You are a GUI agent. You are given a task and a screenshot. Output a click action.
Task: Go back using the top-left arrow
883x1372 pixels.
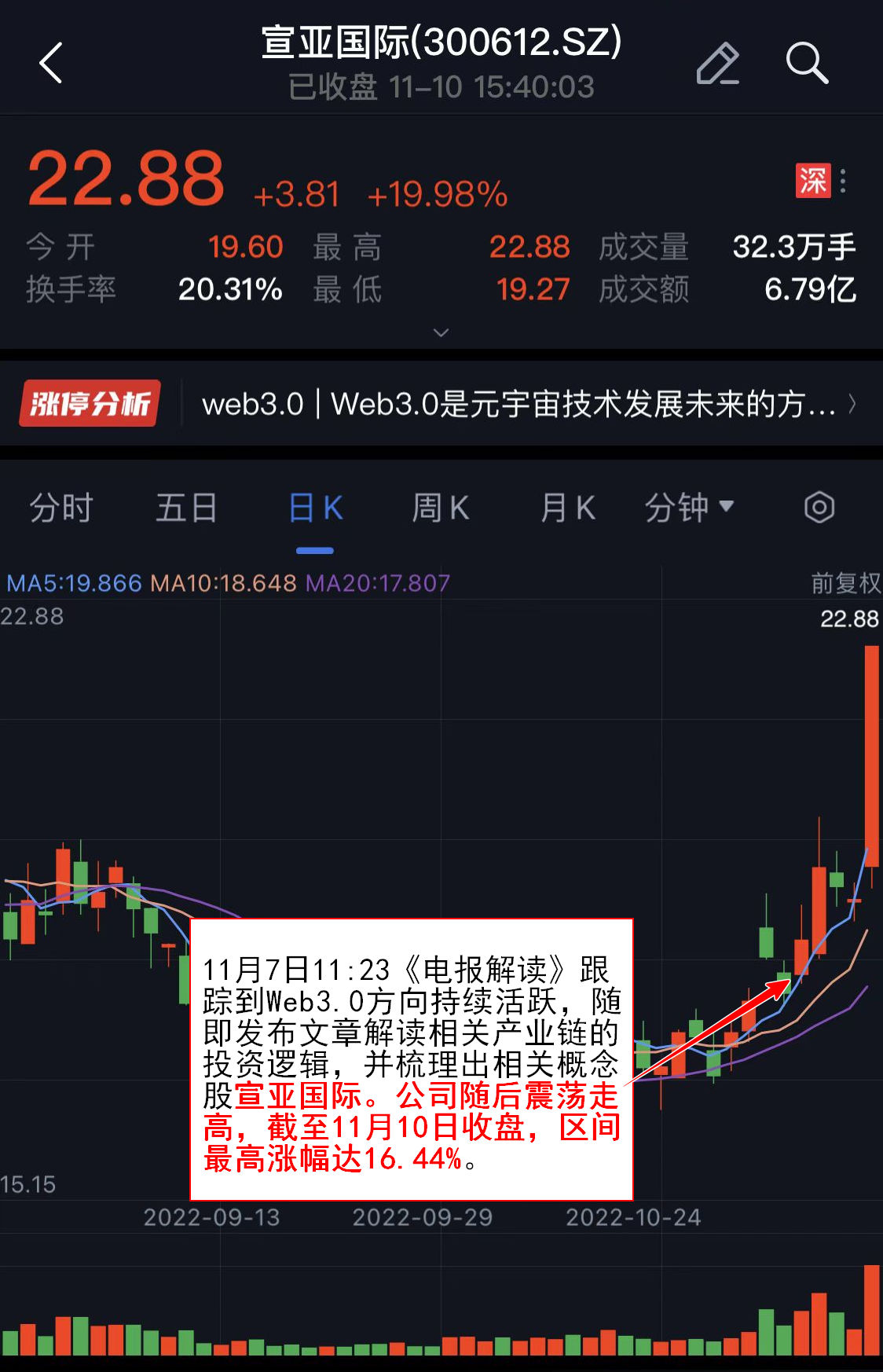pyautogui.click(x=51, y=63)
